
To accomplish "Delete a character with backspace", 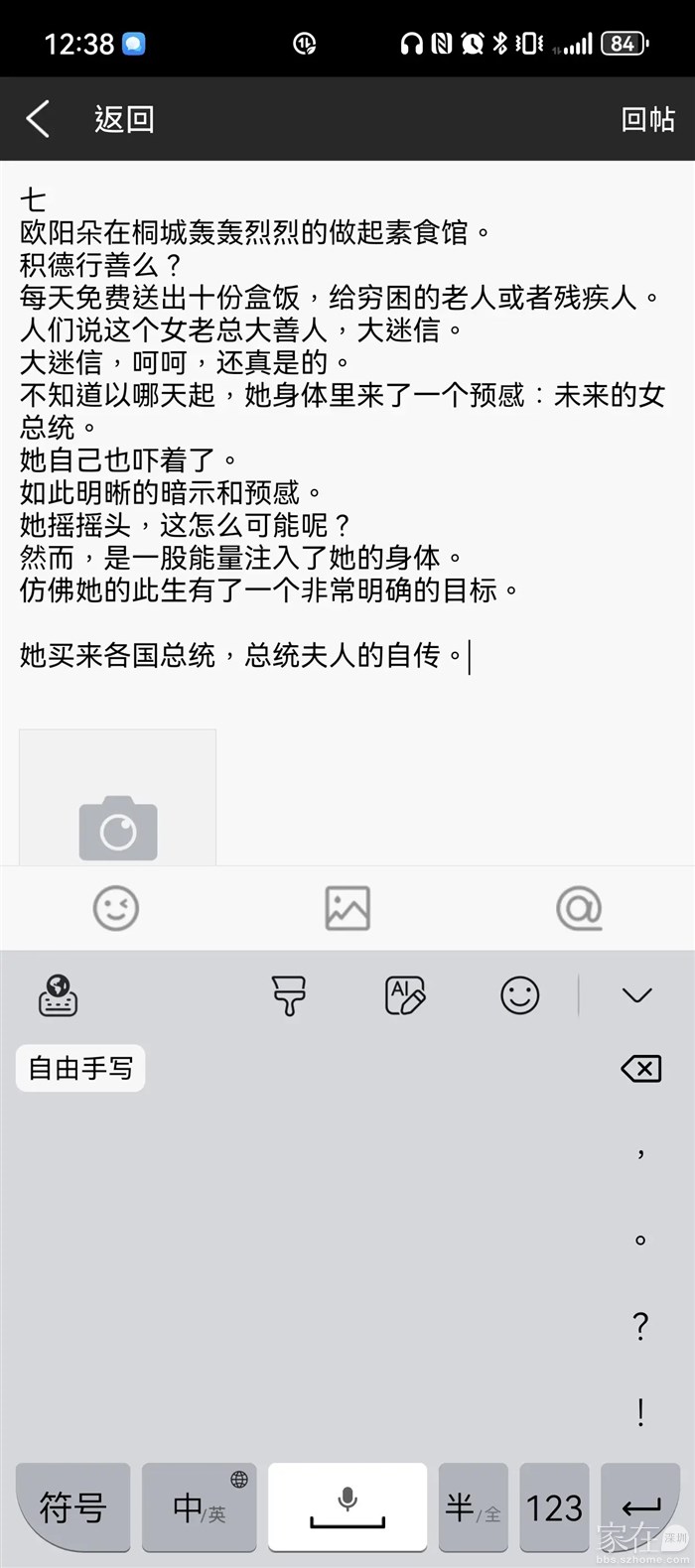I will point(640,1068).
